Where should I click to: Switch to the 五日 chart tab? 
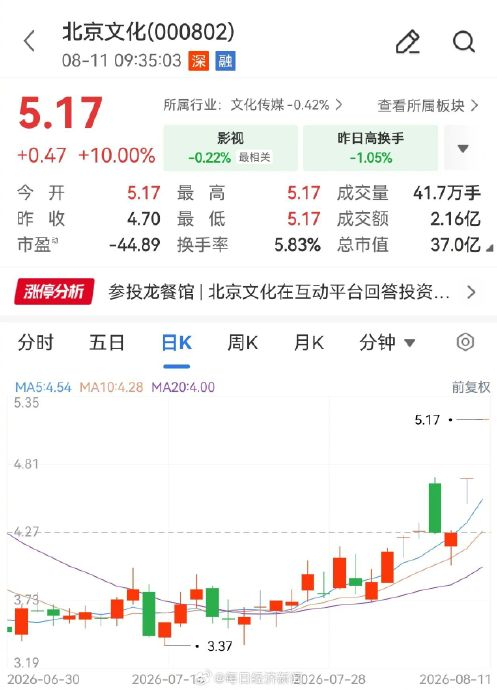(x=107, y=343)
